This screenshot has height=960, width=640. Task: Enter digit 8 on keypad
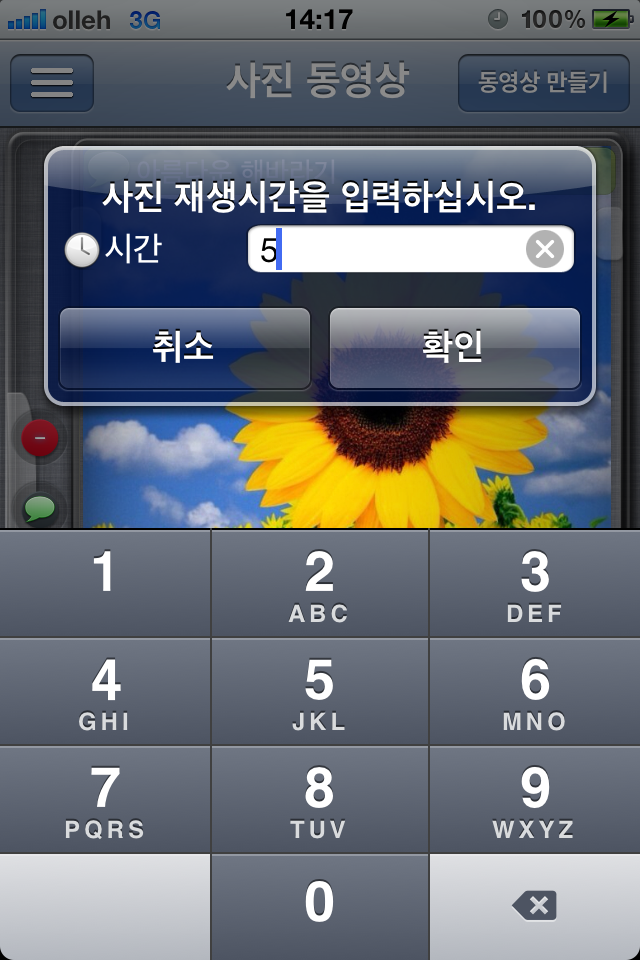(x=319, y=799)
